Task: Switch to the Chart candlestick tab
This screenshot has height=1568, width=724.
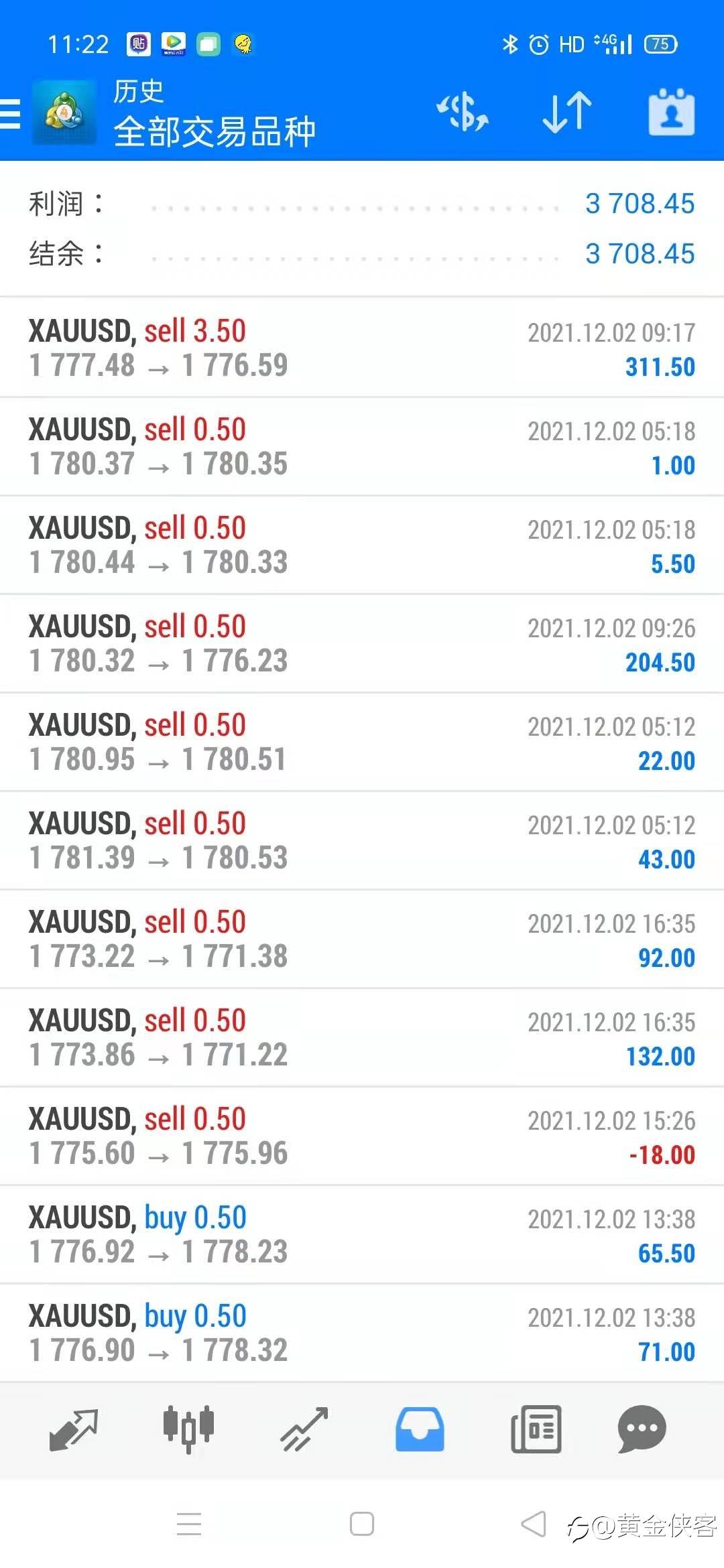Action: (188, 1429)
